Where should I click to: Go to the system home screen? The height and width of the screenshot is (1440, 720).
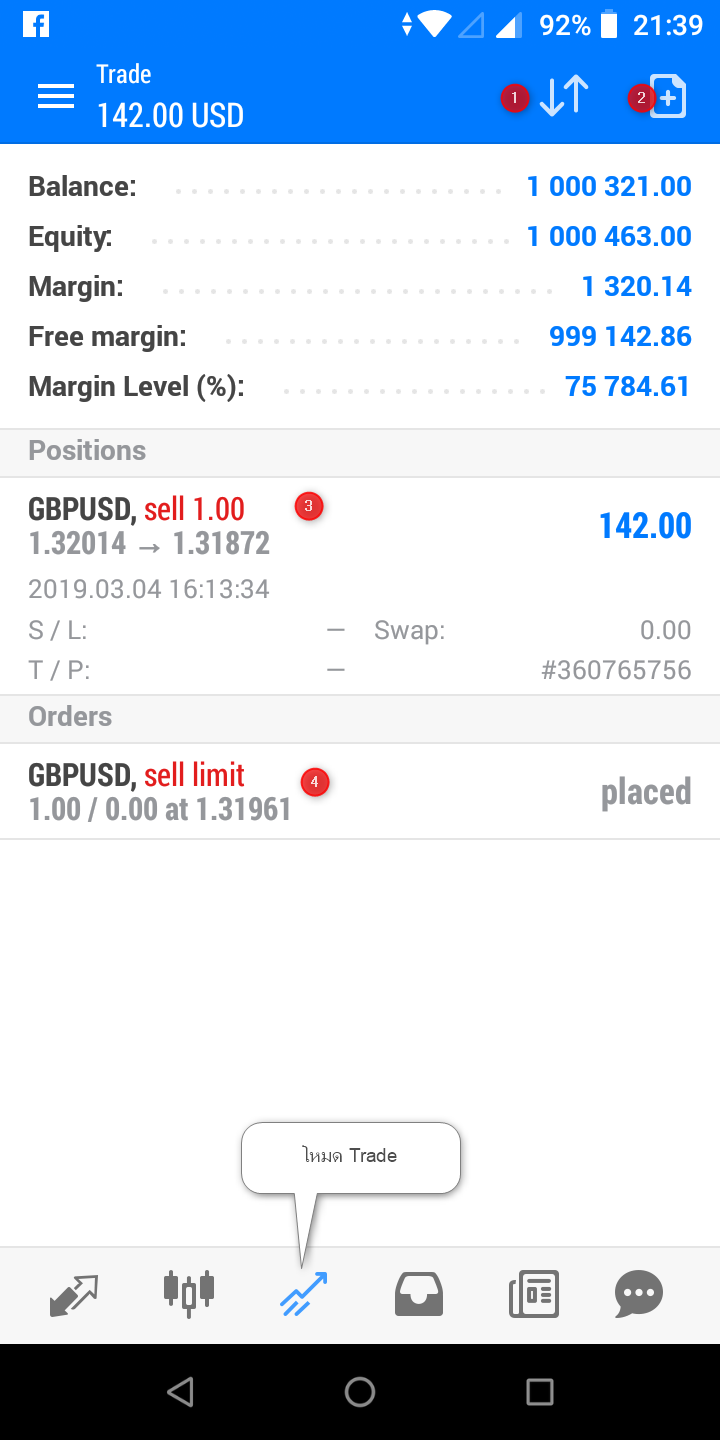pos(360,1392)
